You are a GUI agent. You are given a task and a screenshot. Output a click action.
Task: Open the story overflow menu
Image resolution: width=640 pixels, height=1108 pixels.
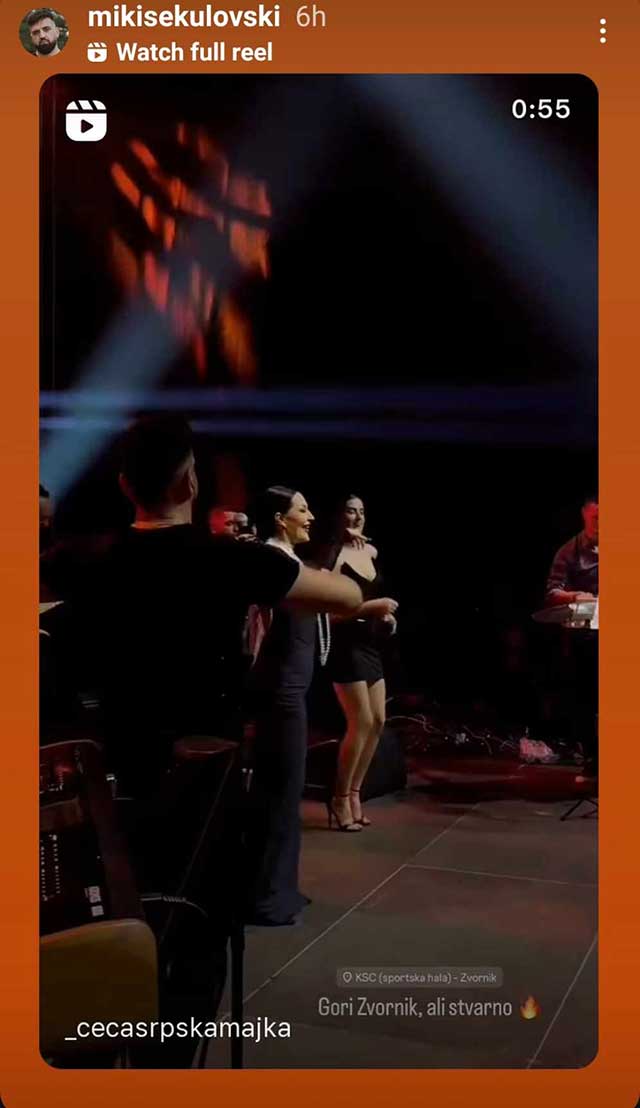coord(602,31)
